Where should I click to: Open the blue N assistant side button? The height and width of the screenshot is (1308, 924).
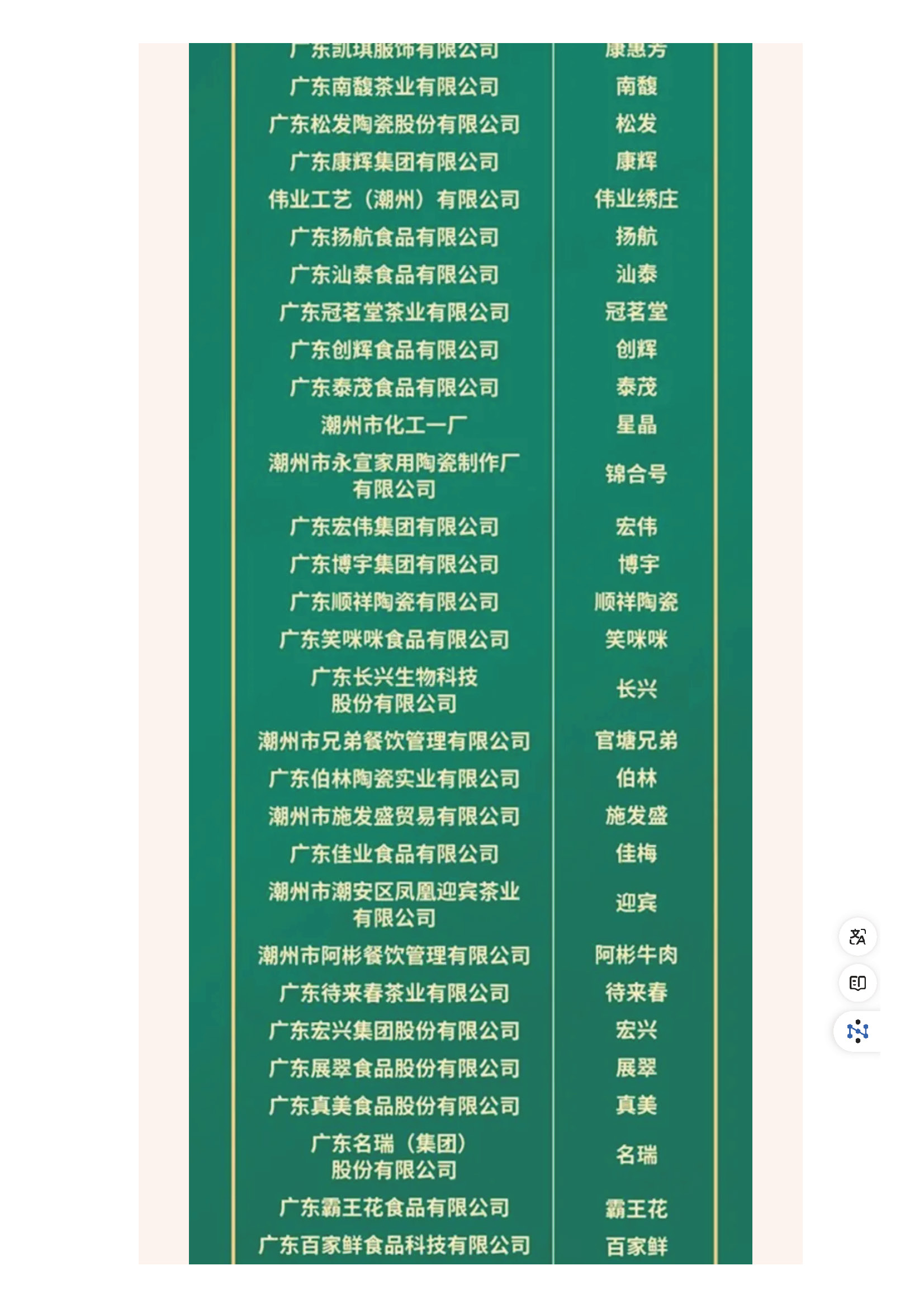[x=857, y=1031]
